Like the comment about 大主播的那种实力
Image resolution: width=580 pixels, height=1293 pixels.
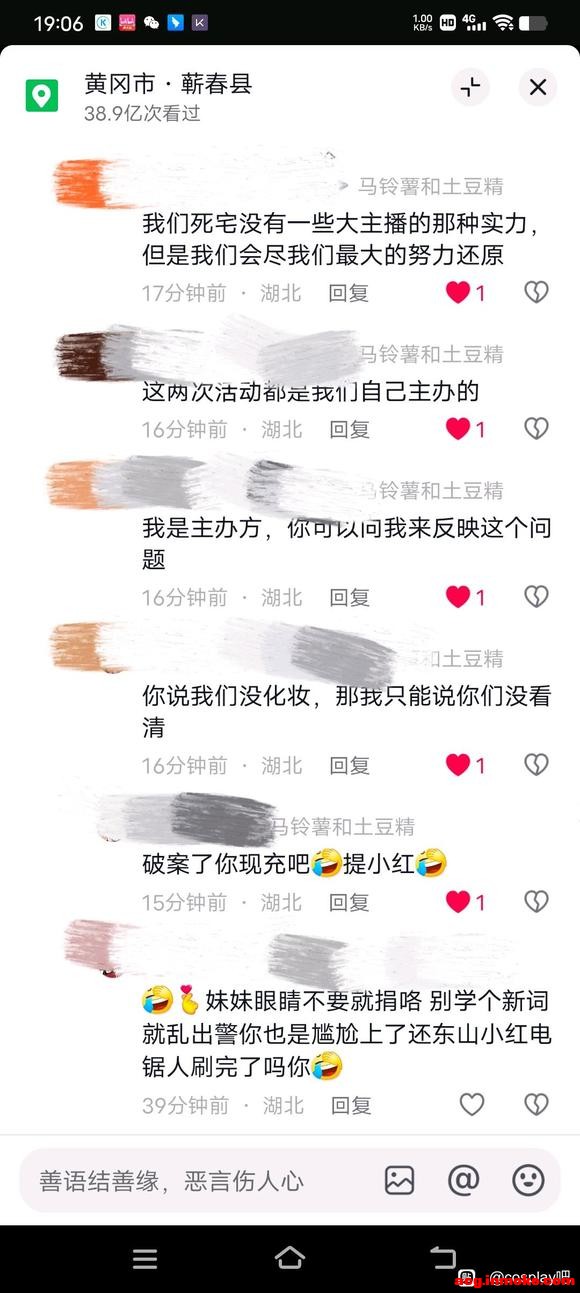click(x=458, y=292)
